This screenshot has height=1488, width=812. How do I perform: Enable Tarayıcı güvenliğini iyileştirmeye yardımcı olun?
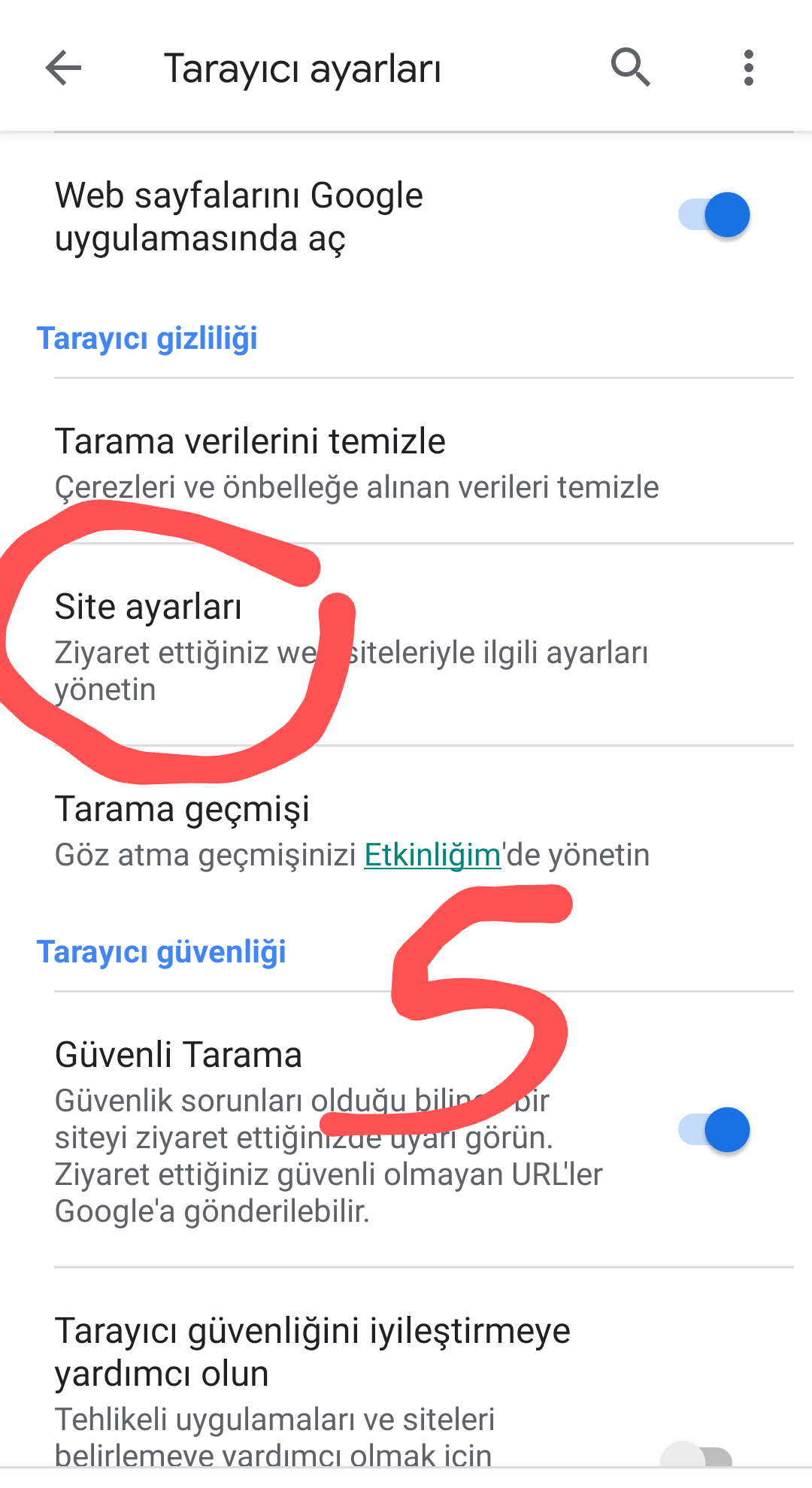pos(697,1455)
